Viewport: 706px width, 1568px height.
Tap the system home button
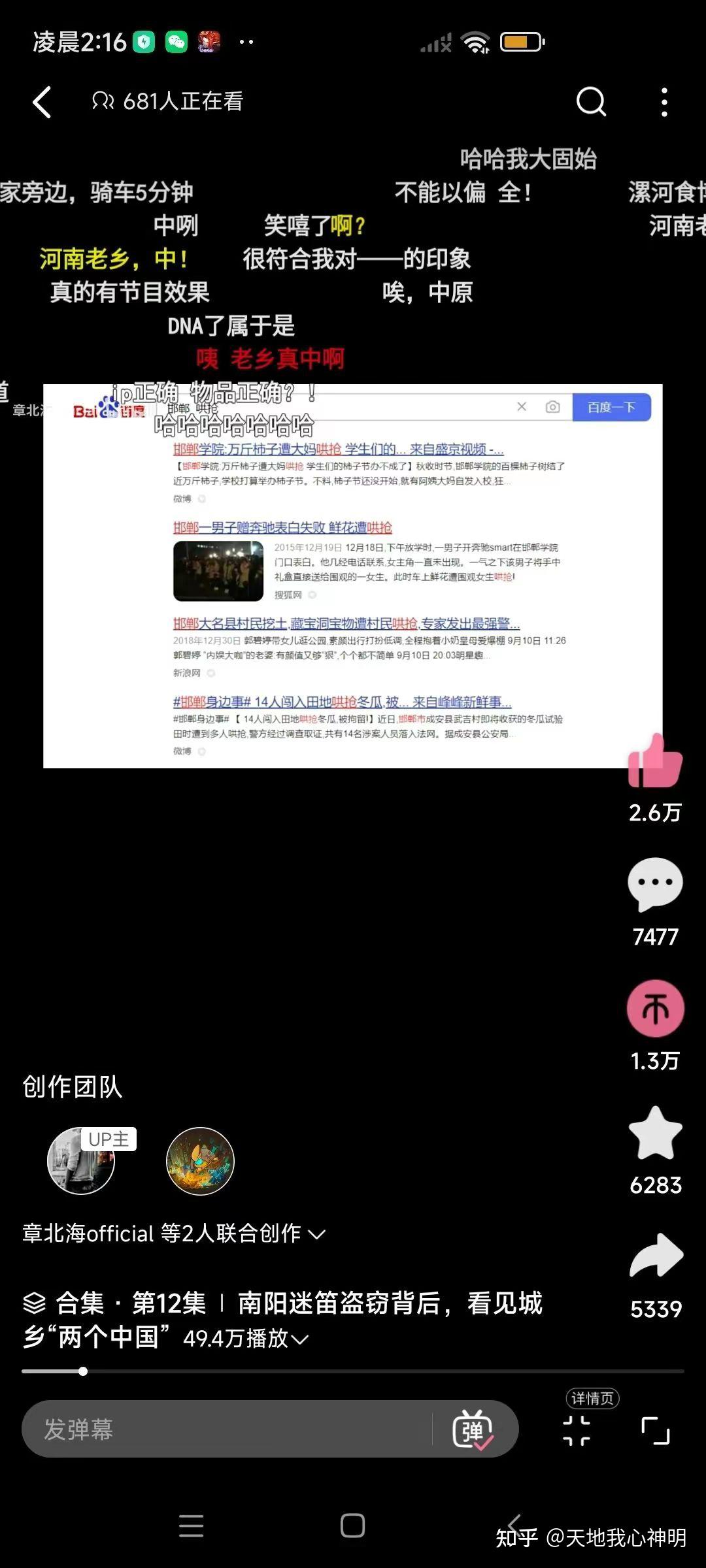click(x=353, y=1526)
